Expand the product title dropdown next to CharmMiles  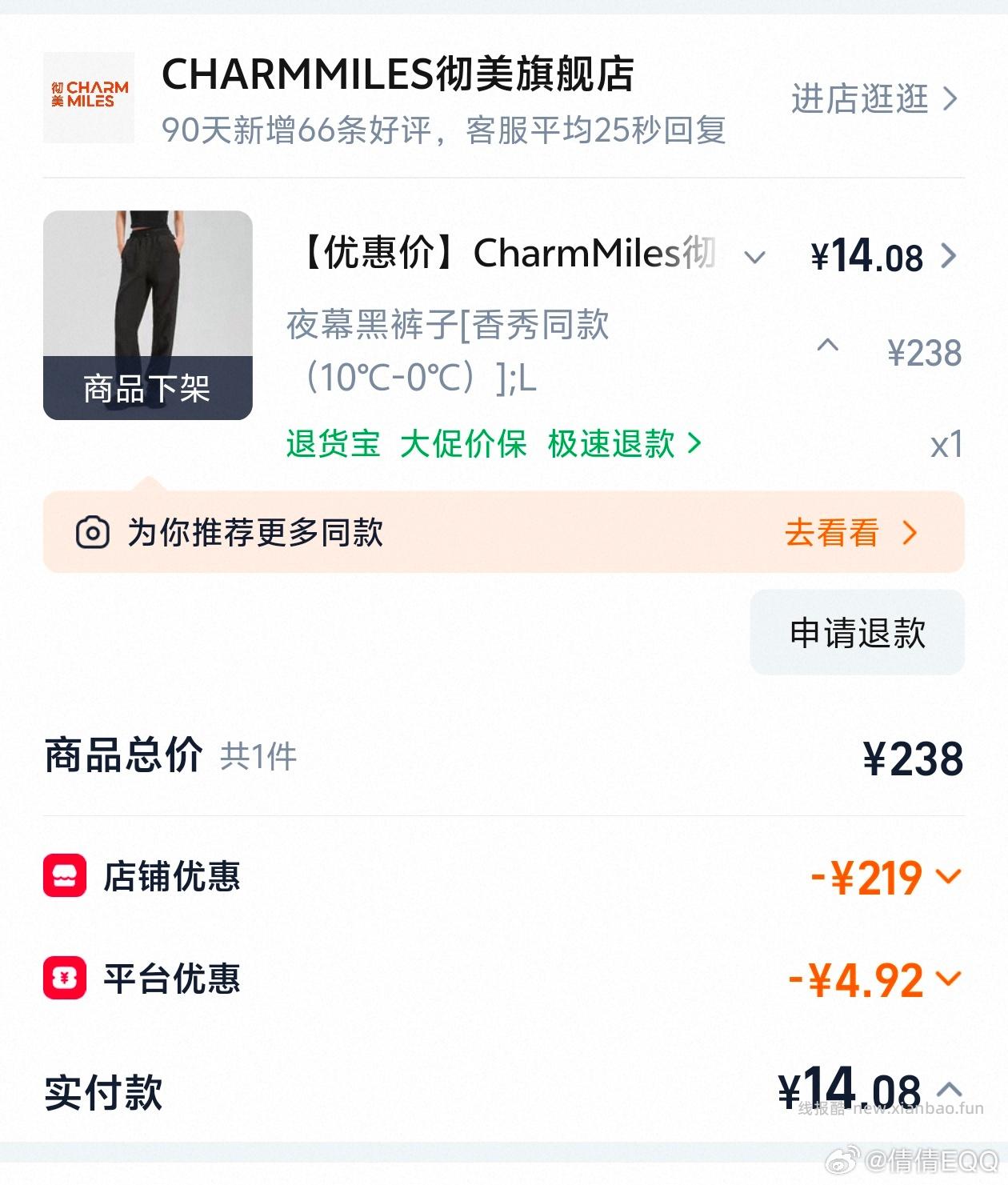(753, 258)
